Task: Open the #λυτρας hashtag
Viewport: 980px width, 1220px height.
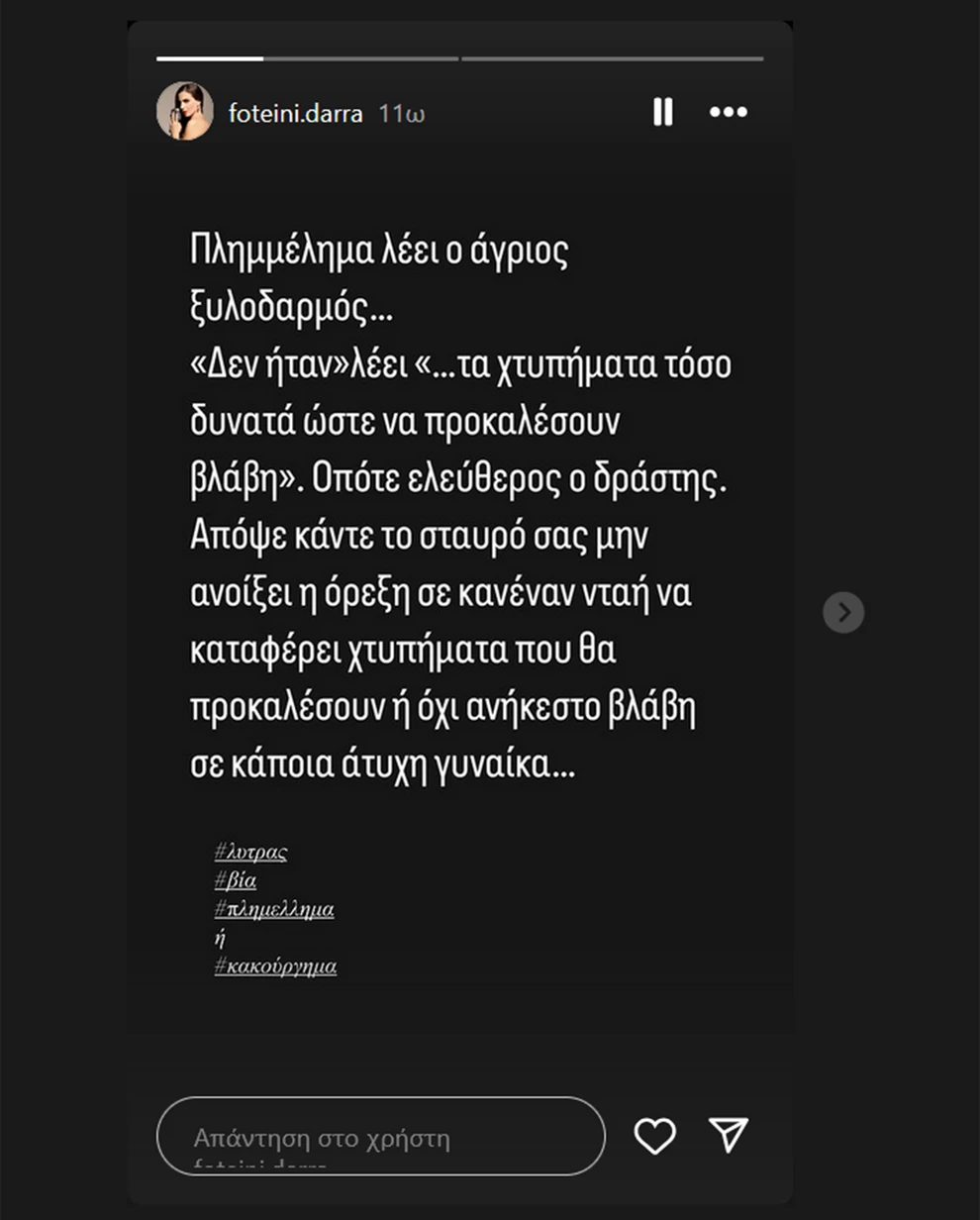Action: tap(250, 852)
